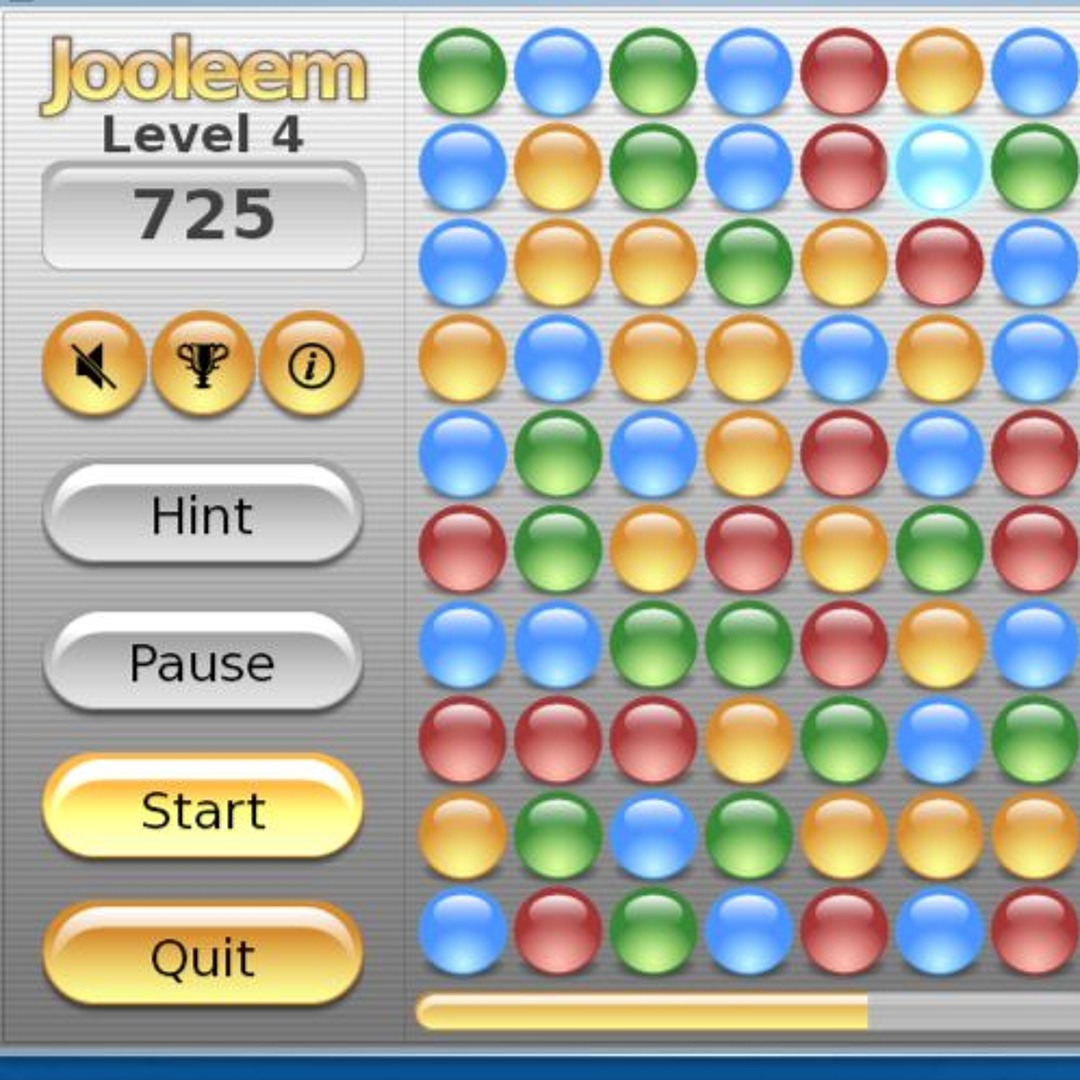The image size is (1080, 1080).
Task: Quit the Jooleem game
Action: pyautogui.click(x=202, y=956)
